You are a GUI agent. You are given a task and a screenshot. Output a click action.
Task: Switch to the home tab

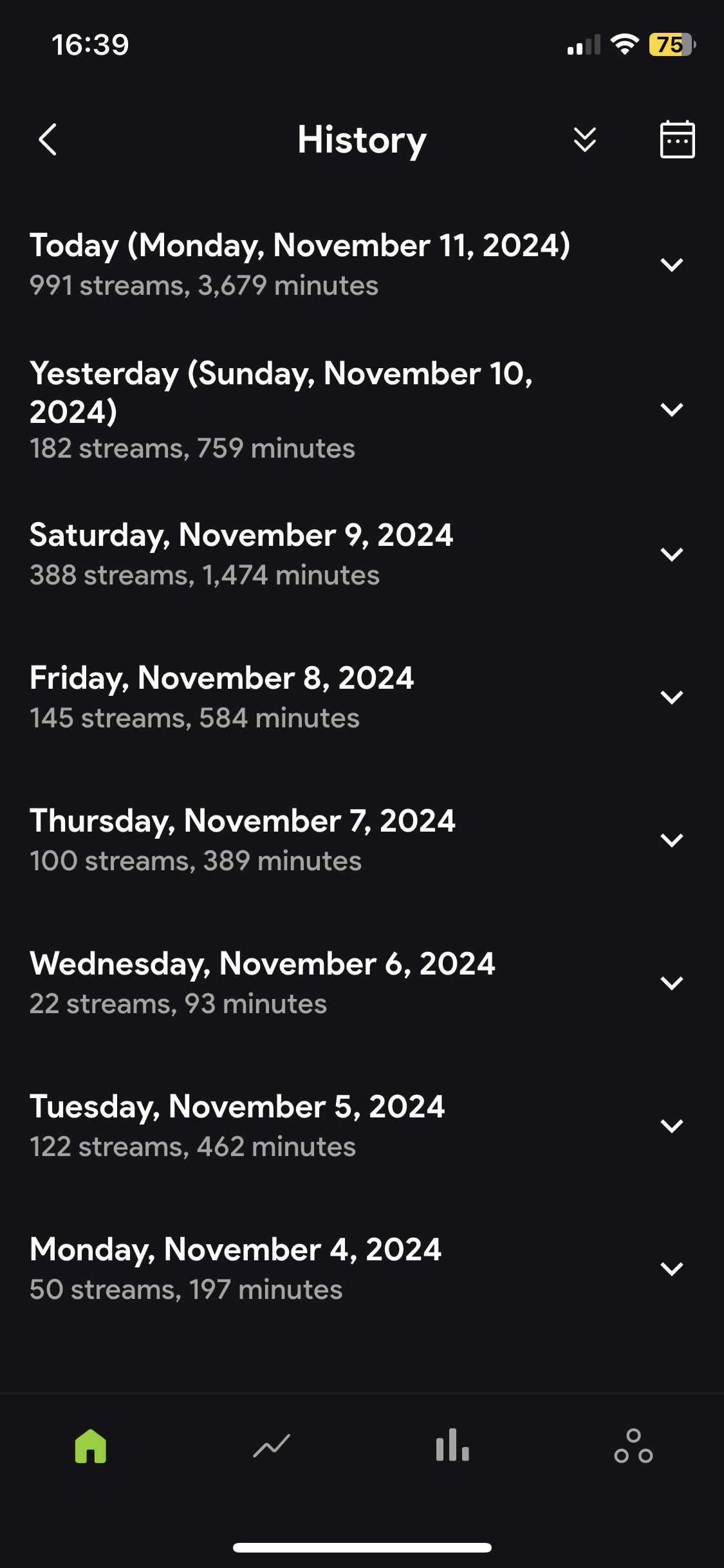pos(91,1446)
